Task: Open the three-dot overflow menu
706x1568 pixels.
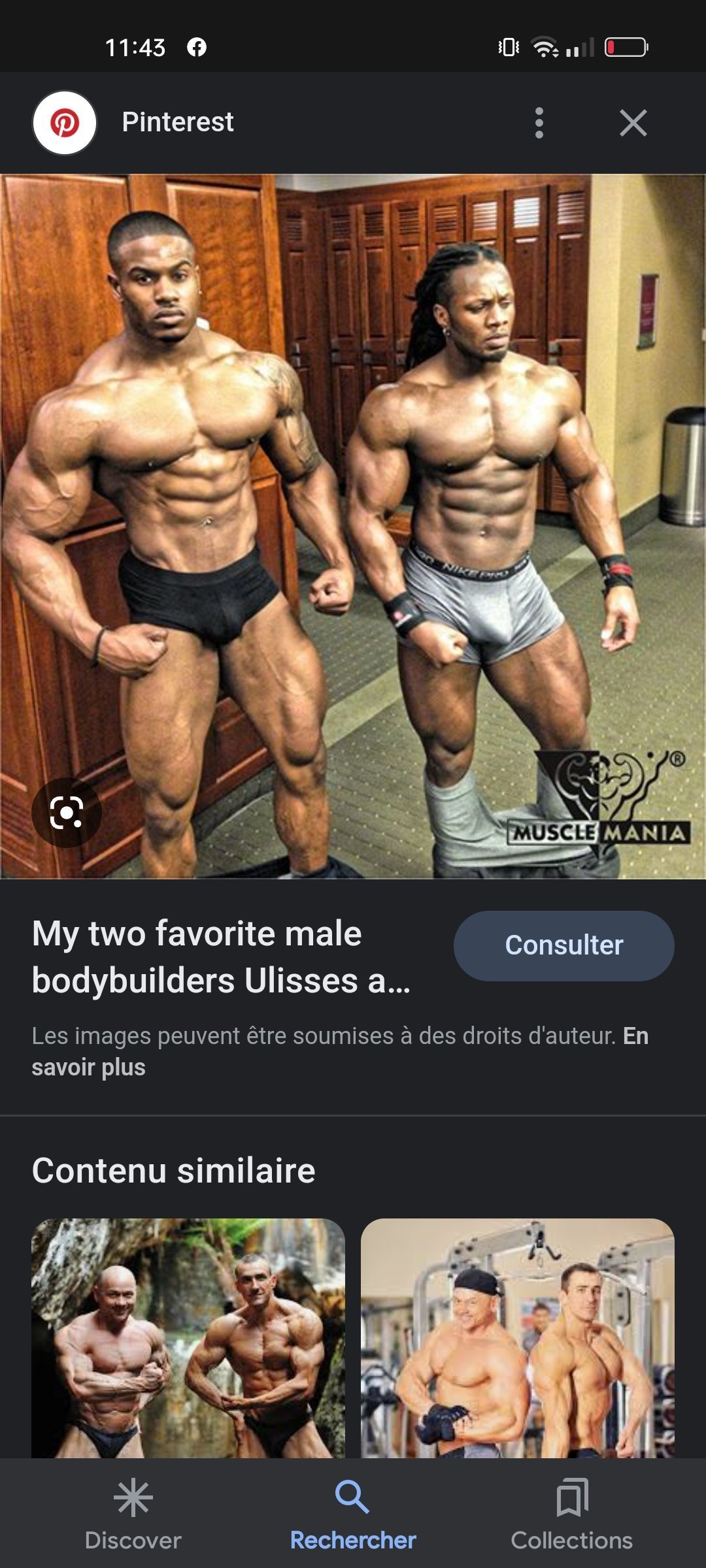Action: click(539, 123)
